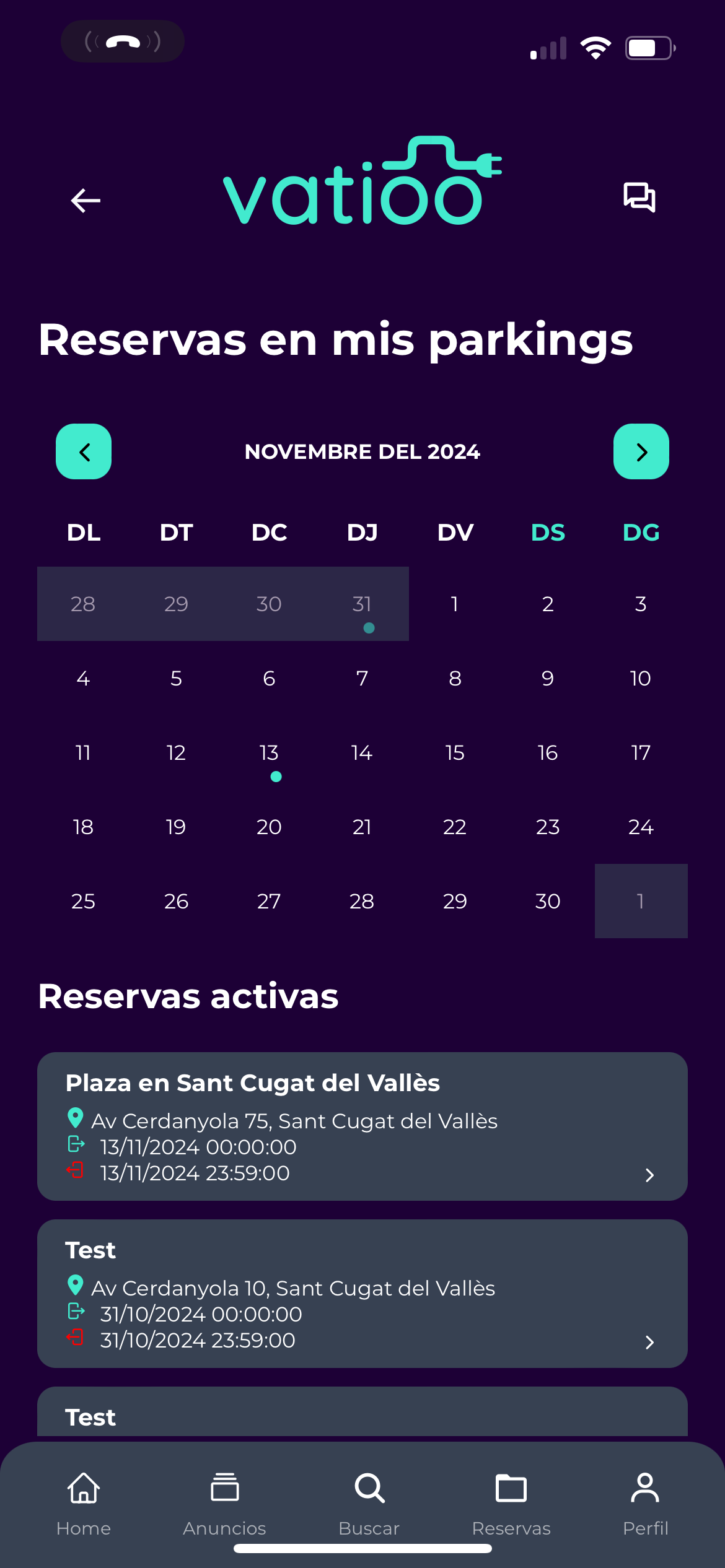The width and height of the screenshot is (725, 1568).
Task: Go to the Reservas tab
Action: click(511, 1501)
